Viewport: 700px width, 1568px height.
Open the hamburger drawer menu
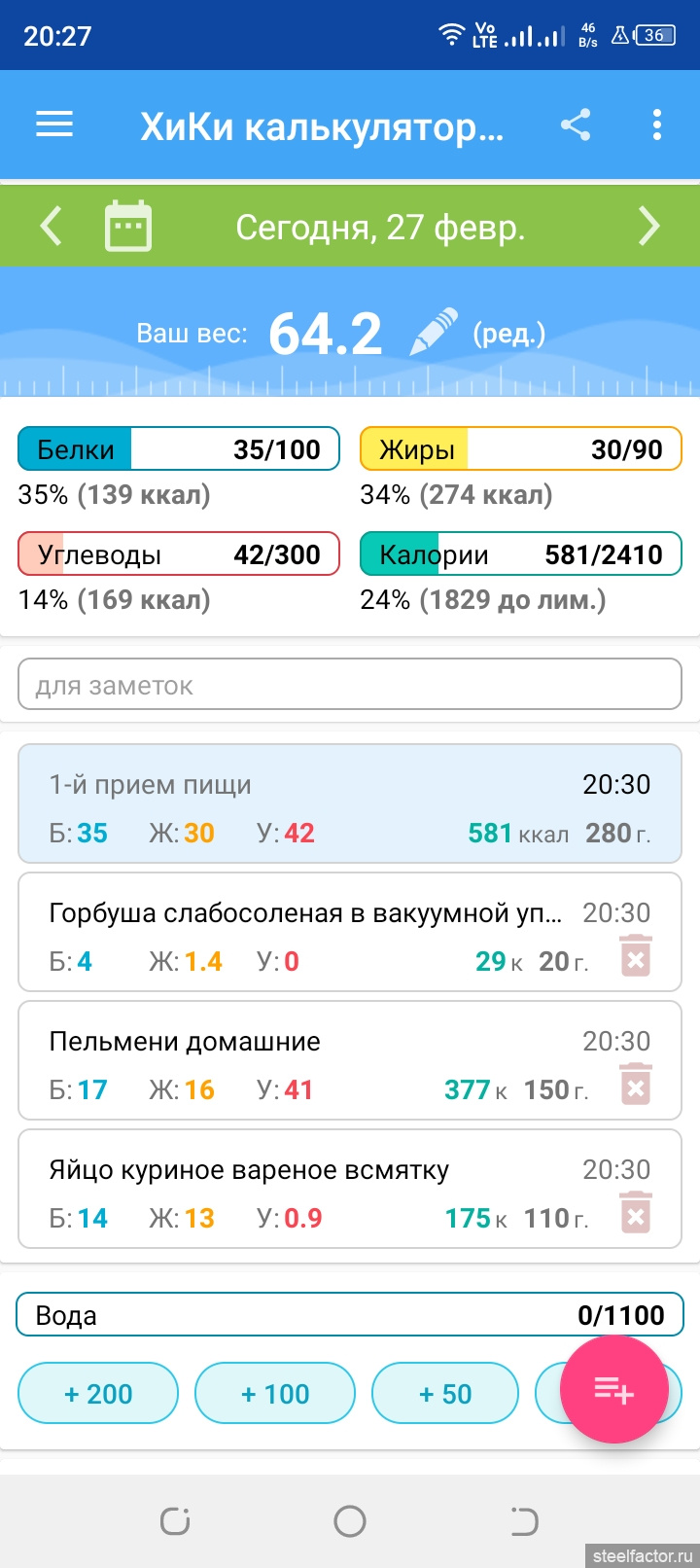pyautogui.click(x=54, y=125)
